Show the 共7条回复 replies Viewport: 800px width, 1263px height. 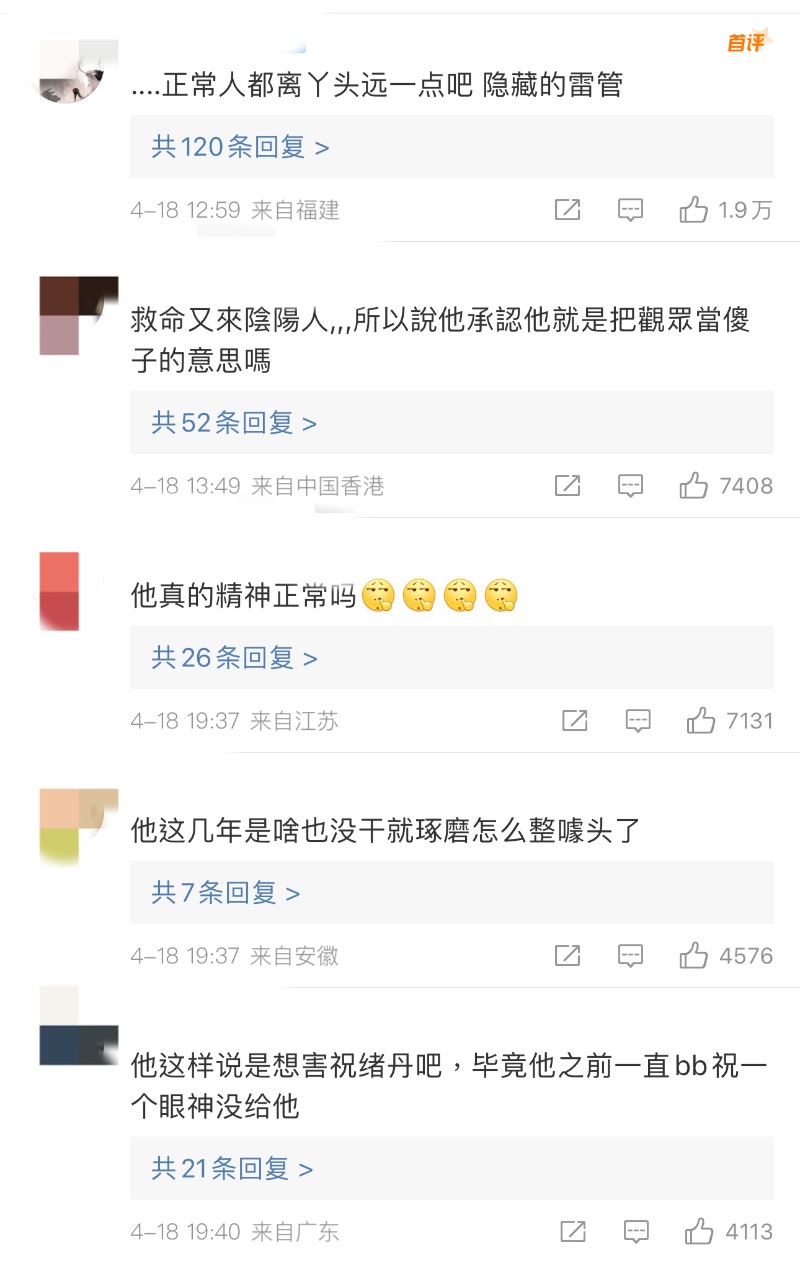[x=226, y=893]
